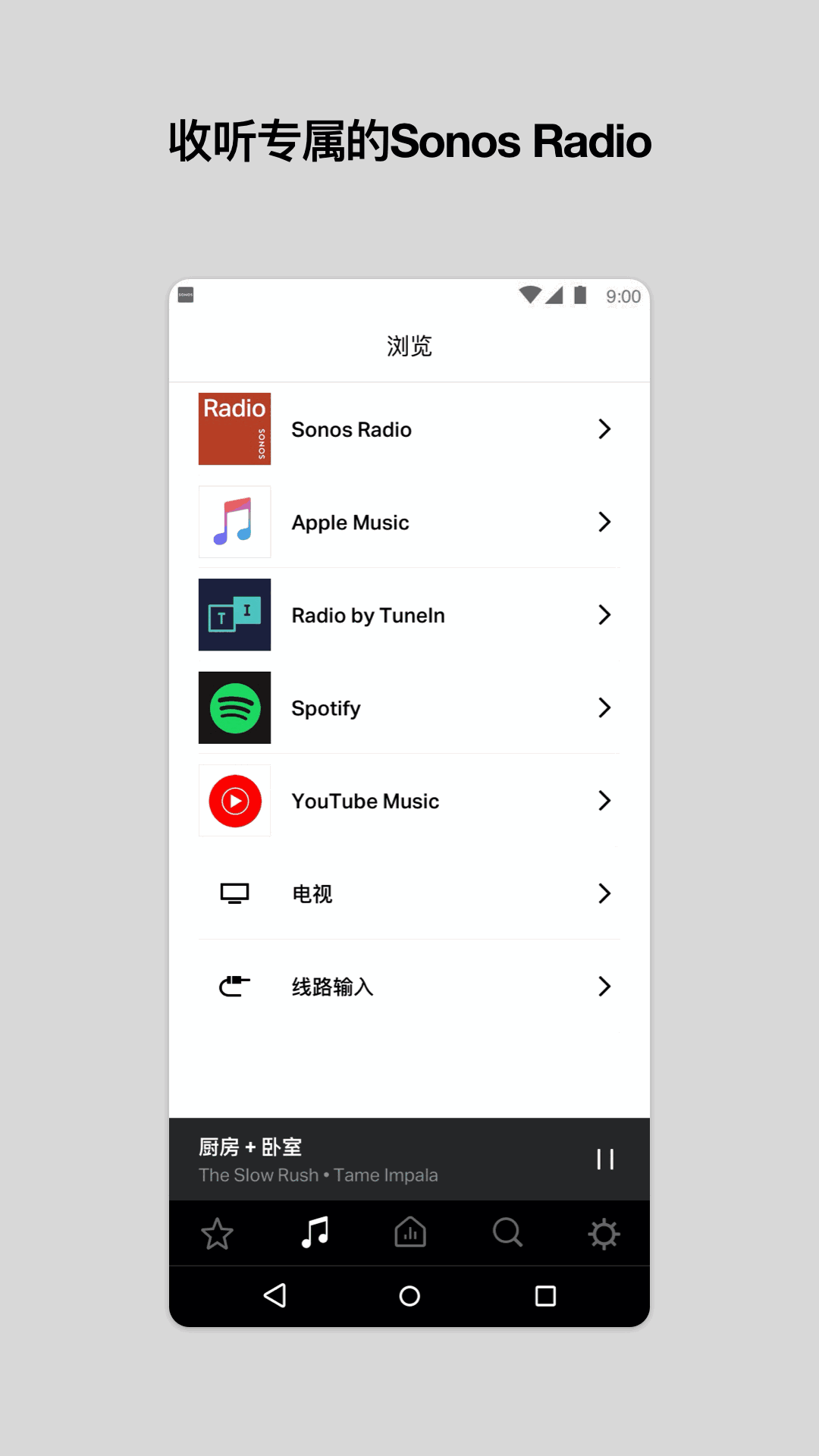Expand the Spotify row chevron
819x1456 pixels.
pyautogui.click(x=604, y=708)
